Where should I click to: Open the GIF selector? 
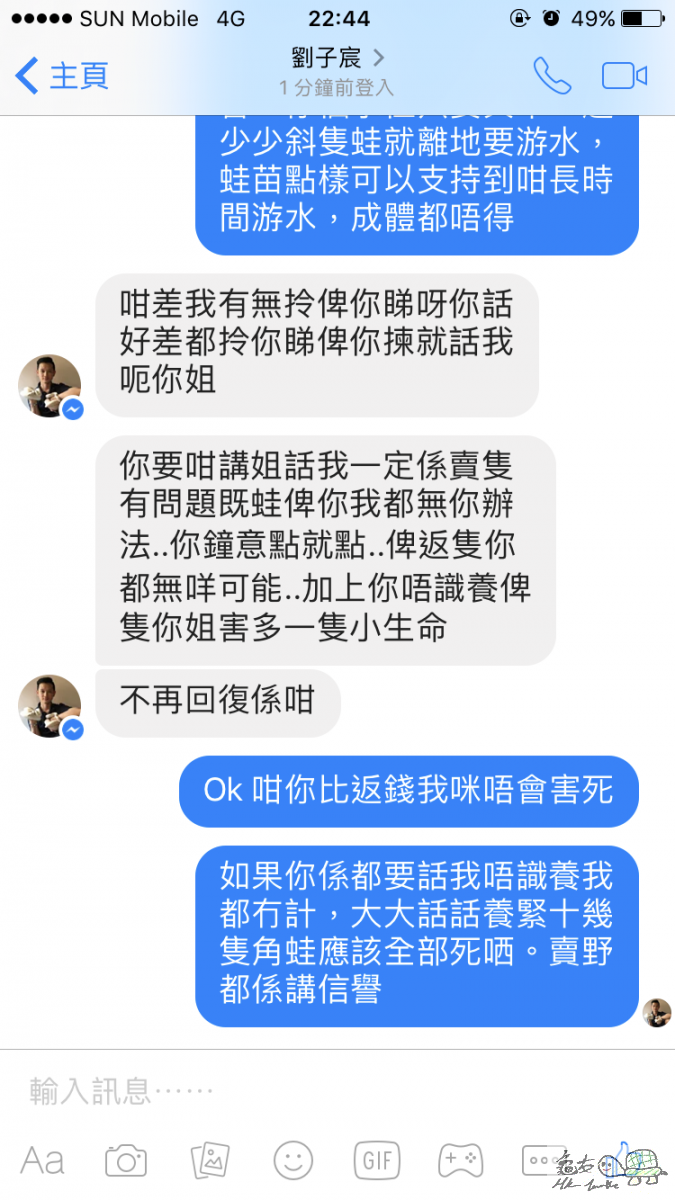pos(377,1160)
